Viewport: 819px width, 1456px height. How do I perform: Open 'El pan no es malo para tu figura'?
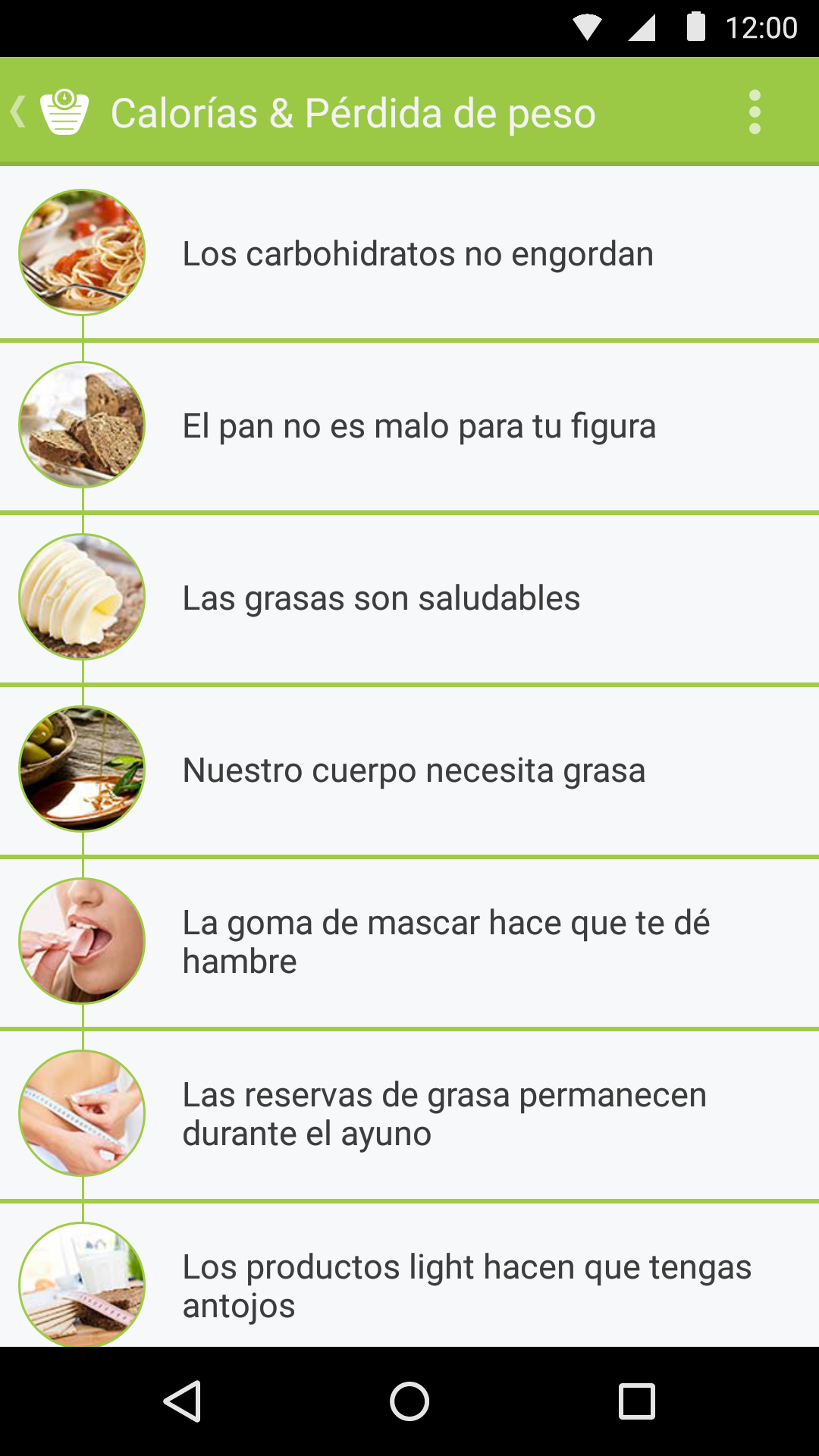[x=419, y=425]
